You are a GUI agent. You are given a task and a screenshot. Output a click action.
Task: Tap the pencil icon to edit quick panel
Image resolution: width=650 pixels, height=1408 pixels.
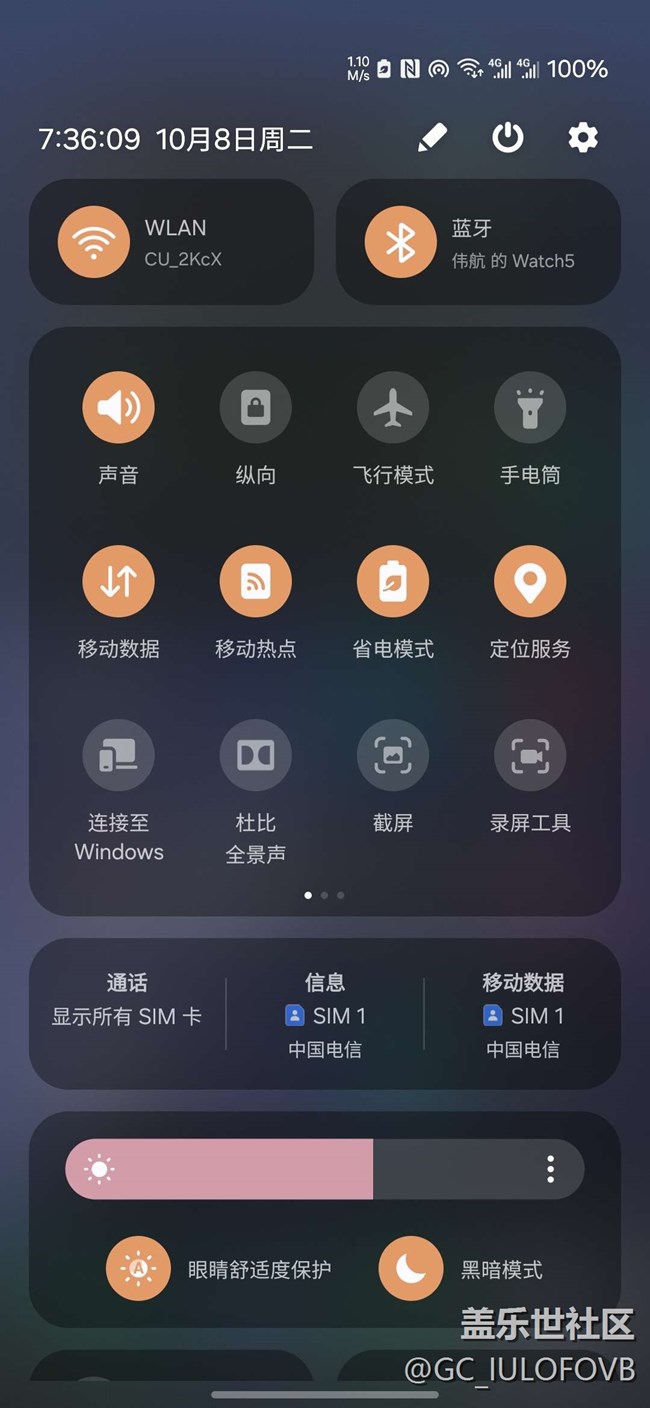click(432, 137)
